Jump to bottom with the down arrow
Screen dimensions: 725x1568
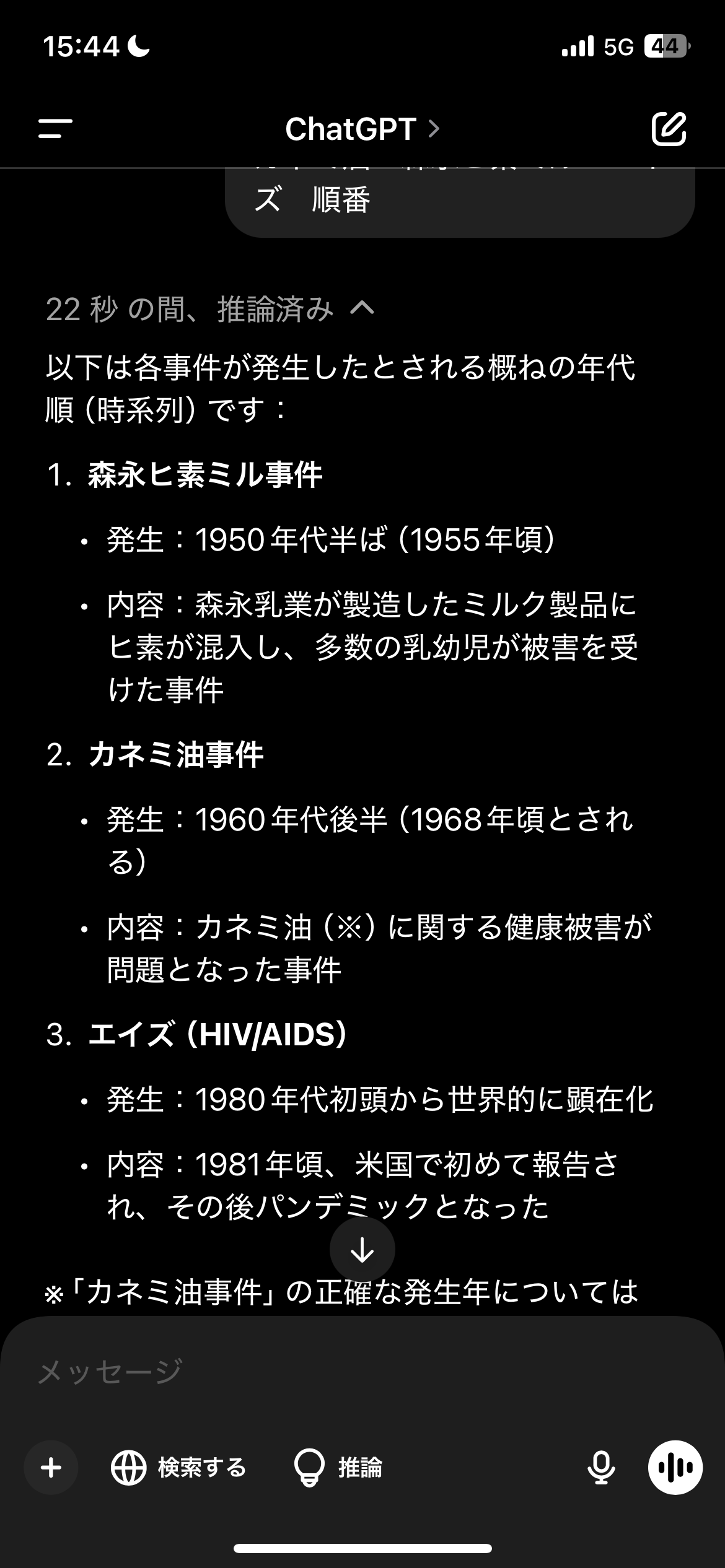click(362, 1250)
